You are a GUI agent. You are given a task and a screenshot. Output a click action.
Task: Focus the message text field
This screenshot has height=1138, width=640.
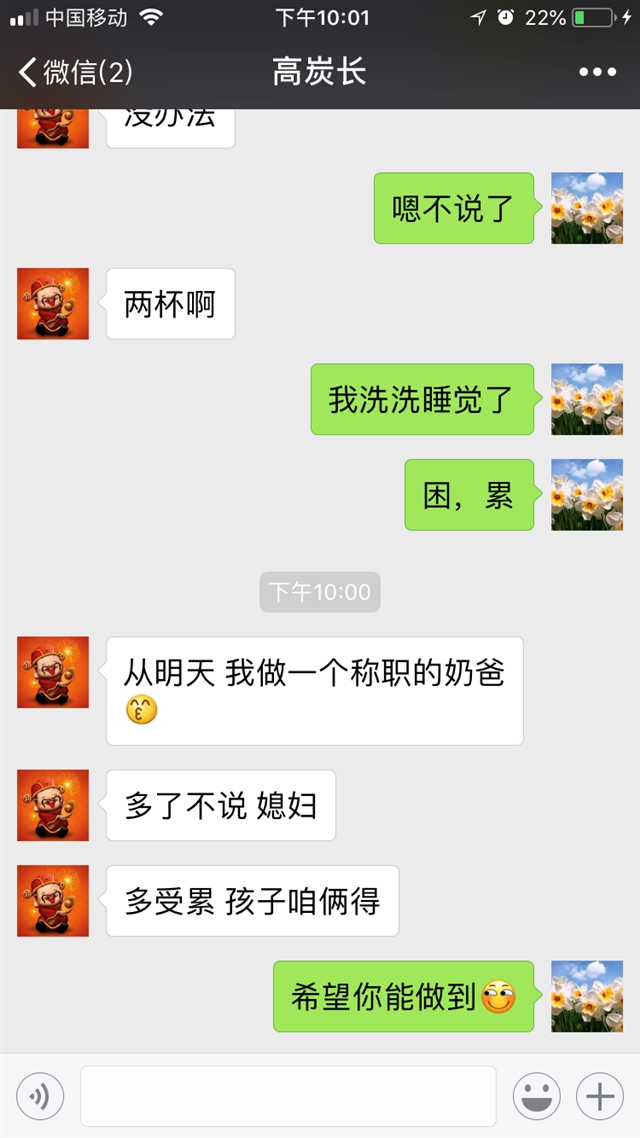click(x=288, y=1097)
